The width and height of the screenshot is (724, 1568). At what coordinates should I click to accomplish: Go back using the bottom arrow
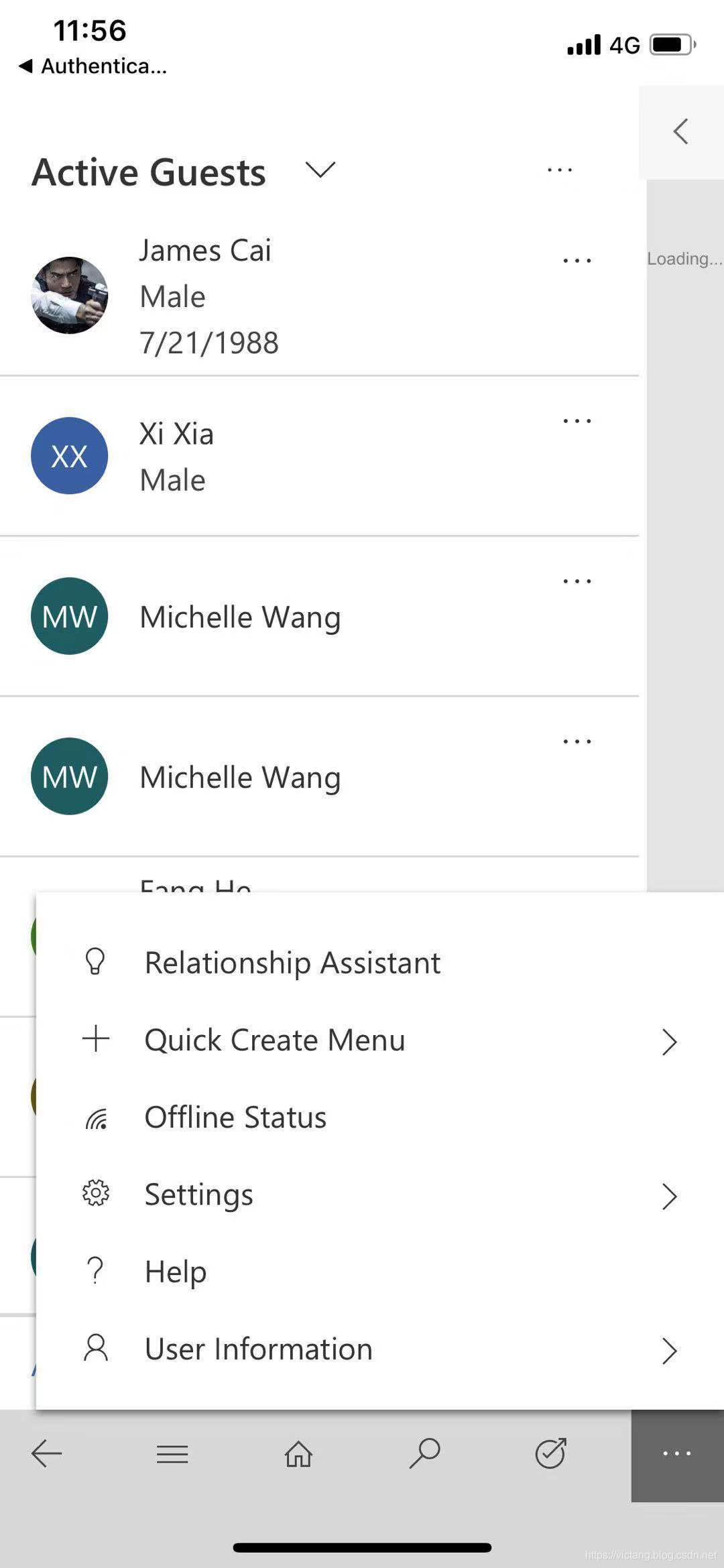(46, 1454)
